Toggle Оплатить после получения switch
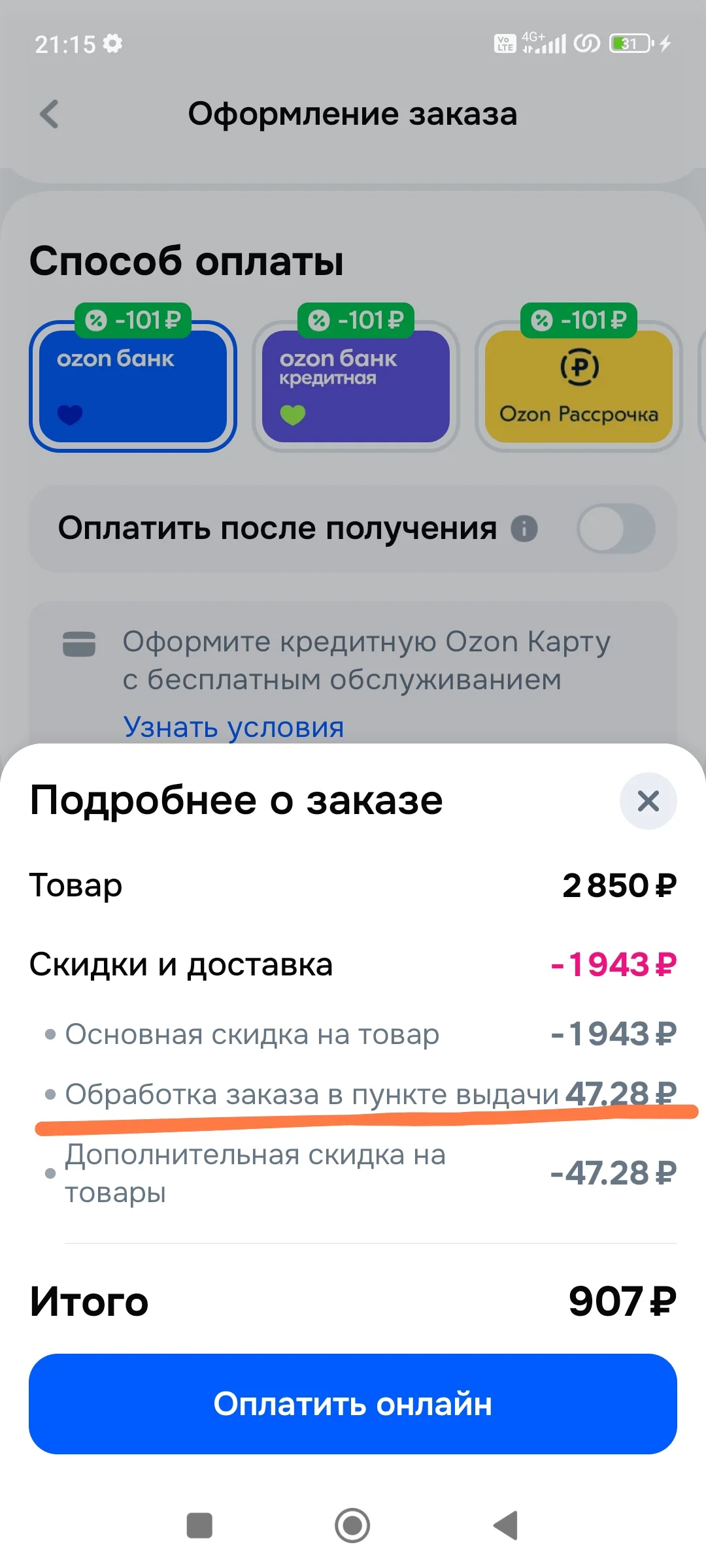 tap(616, 529)
